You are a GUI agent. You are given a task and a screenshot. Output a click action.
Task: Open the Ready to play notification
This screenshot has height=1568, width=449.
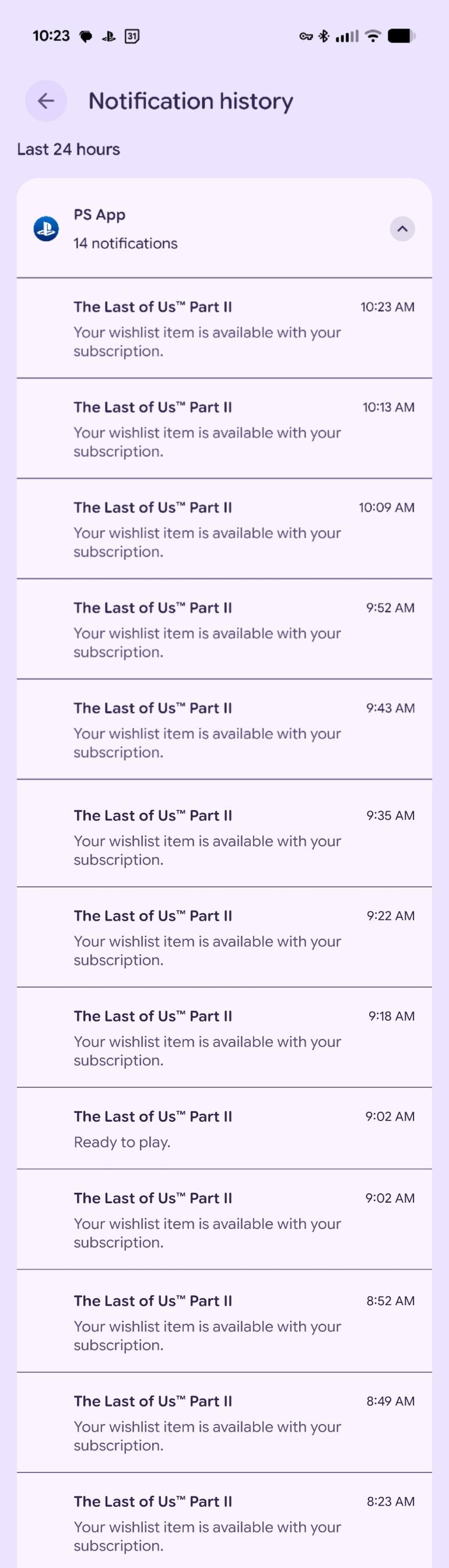tap(224, 1129)
